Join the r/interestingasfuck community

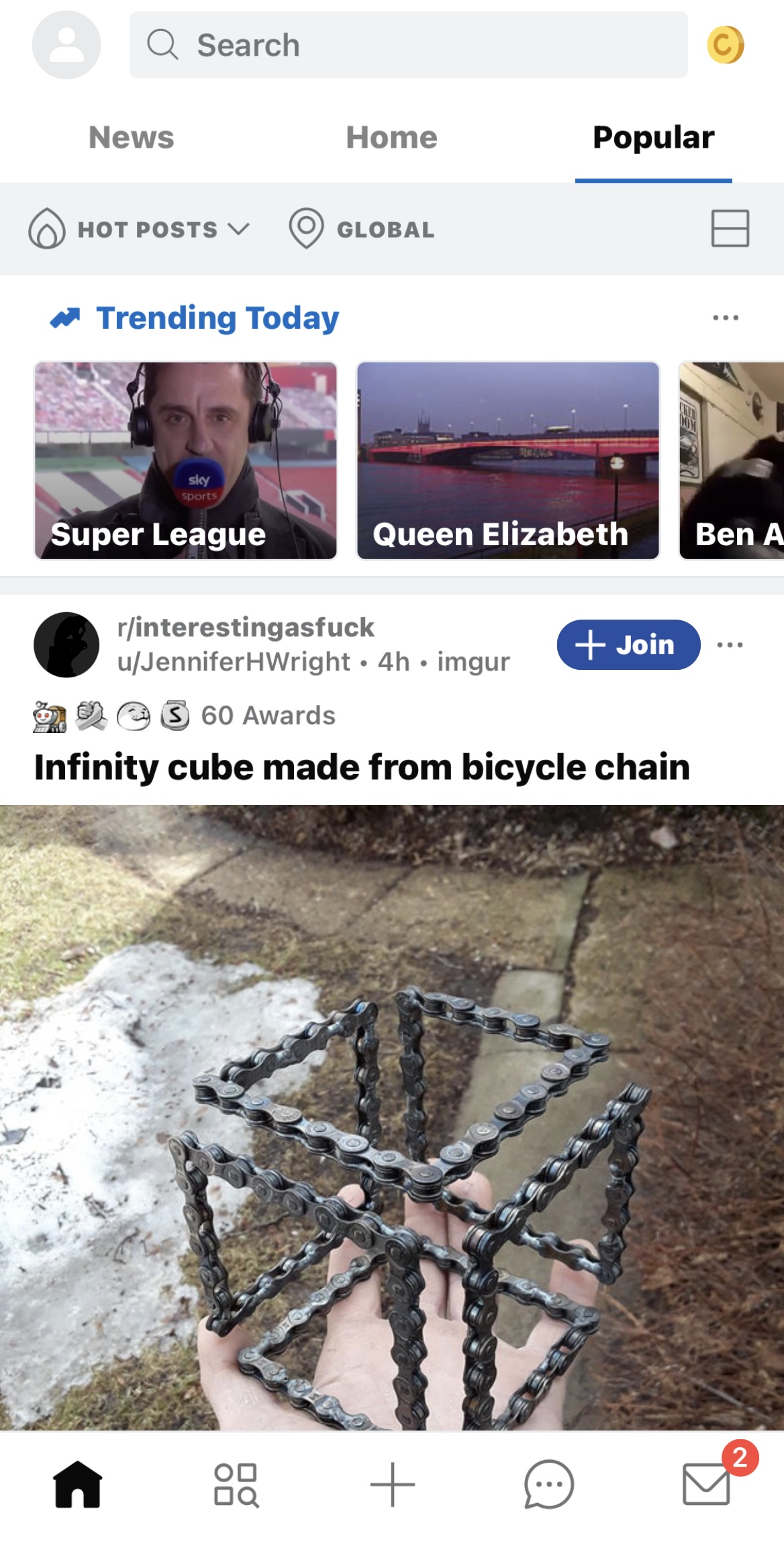coord(628,644)
